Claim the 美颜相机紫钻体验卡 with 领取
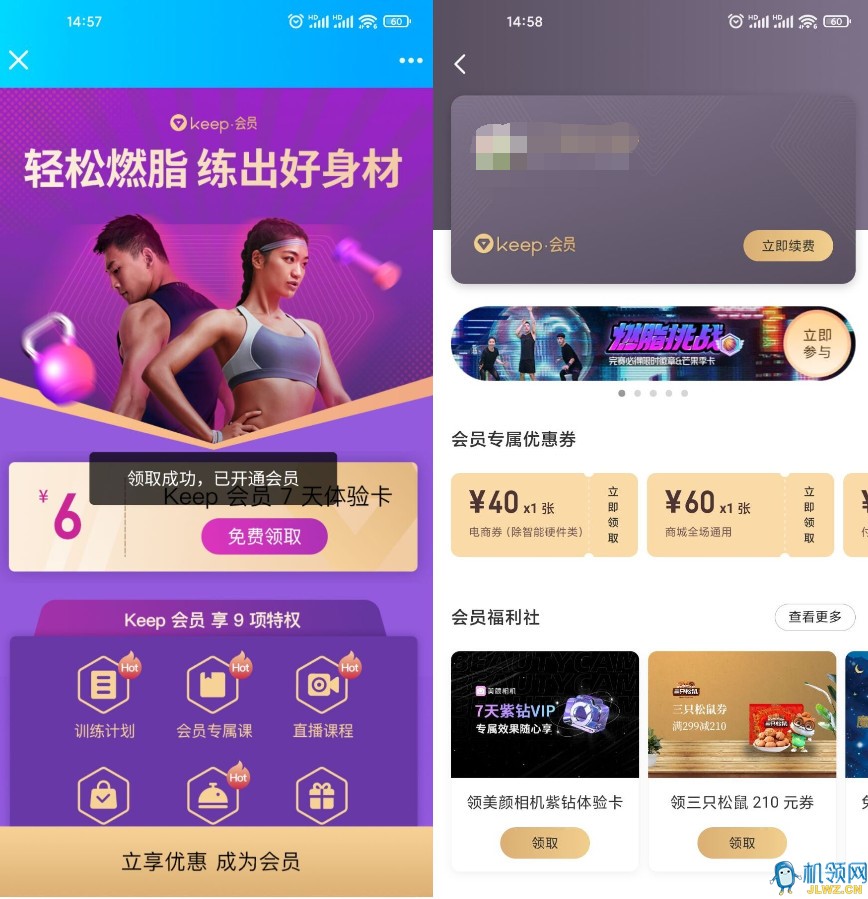The height and width of the screenshot is (899, 868). pos(545,843)
